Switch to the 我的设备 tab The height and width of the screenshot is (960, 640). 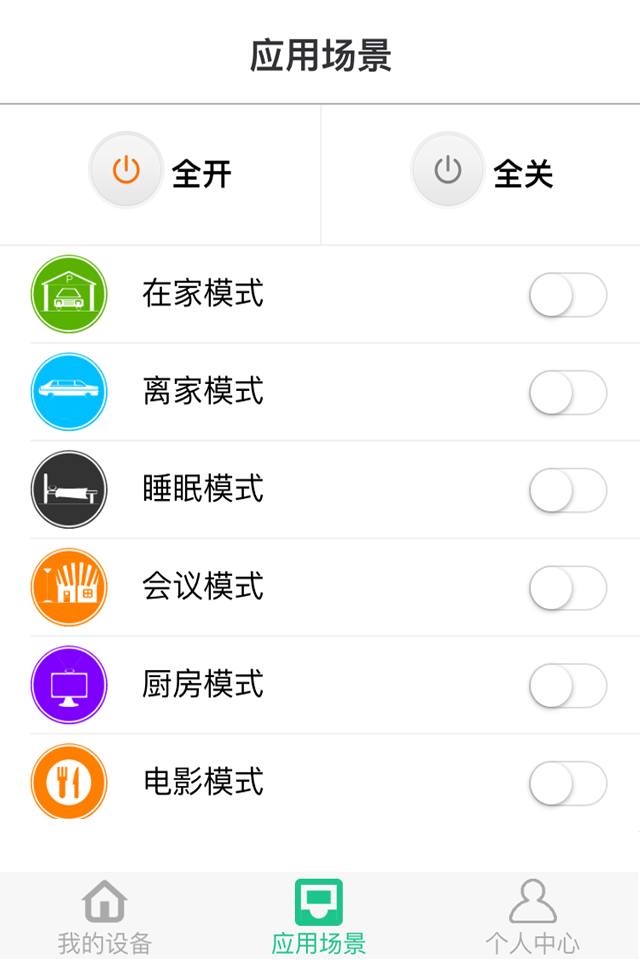coord(105,916)
